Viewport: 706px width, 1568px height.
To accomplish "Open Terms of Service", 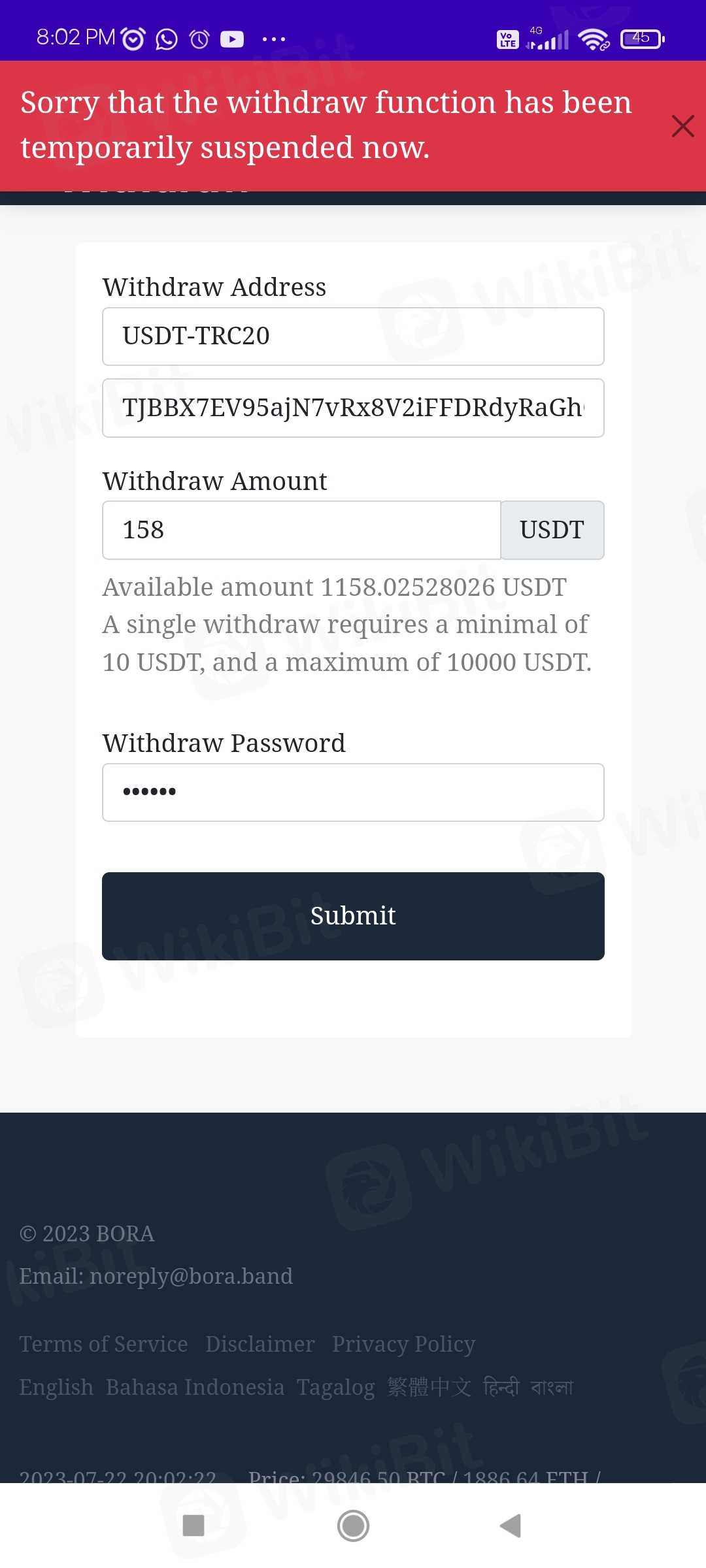I will (103, 1344).
